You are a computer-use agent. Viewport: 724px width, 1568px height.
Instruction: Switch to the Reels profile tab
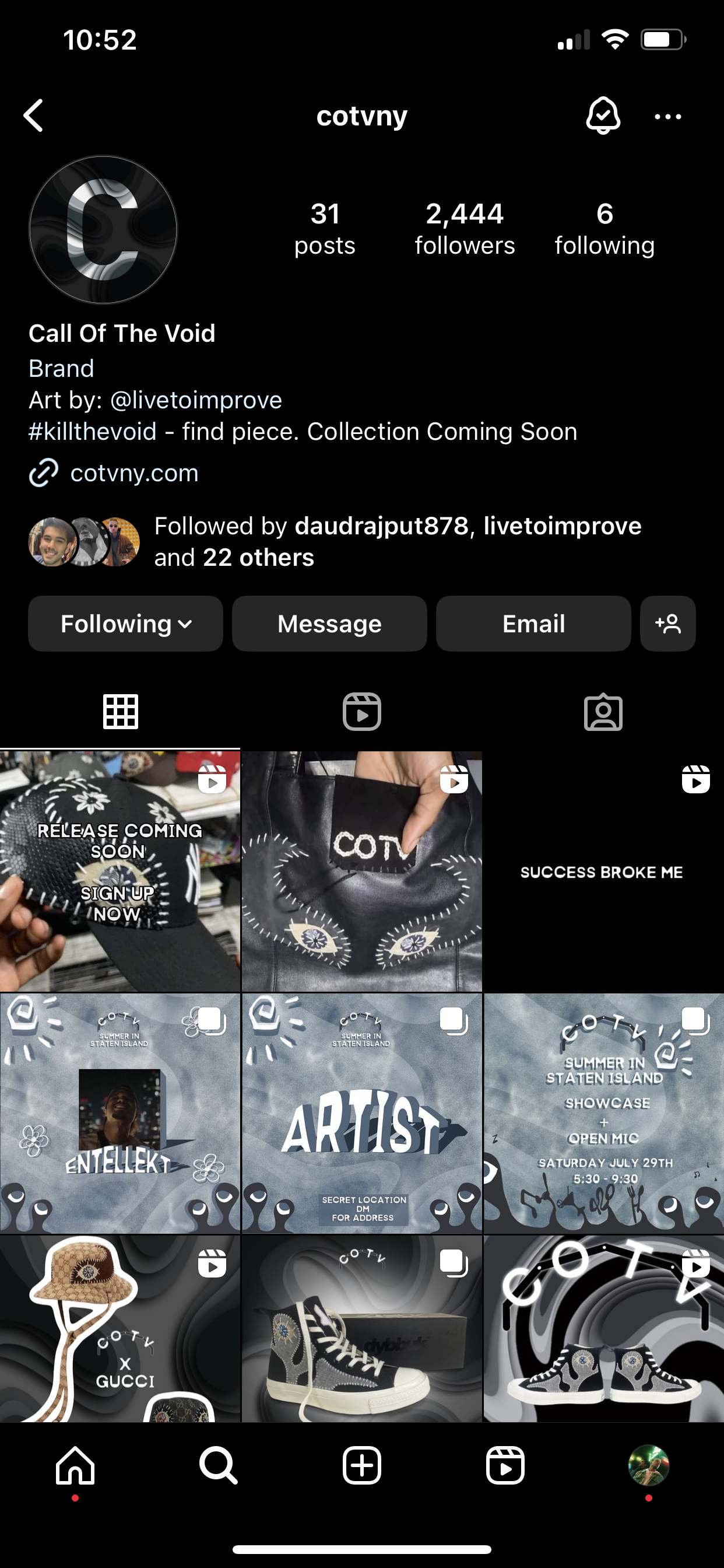click(362, 712)
